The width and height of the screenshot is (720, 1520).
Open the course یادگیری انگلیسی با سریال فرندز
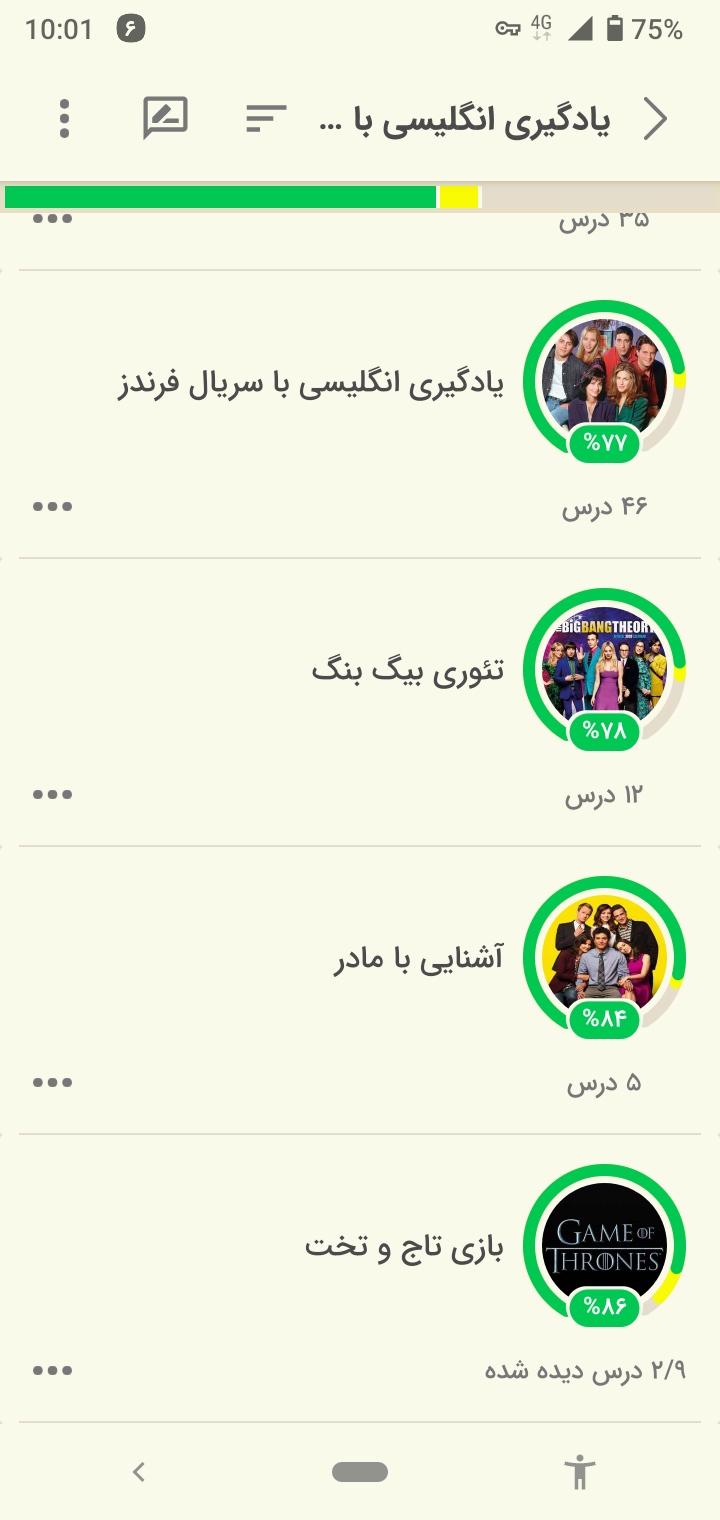[x=360, y=414]
